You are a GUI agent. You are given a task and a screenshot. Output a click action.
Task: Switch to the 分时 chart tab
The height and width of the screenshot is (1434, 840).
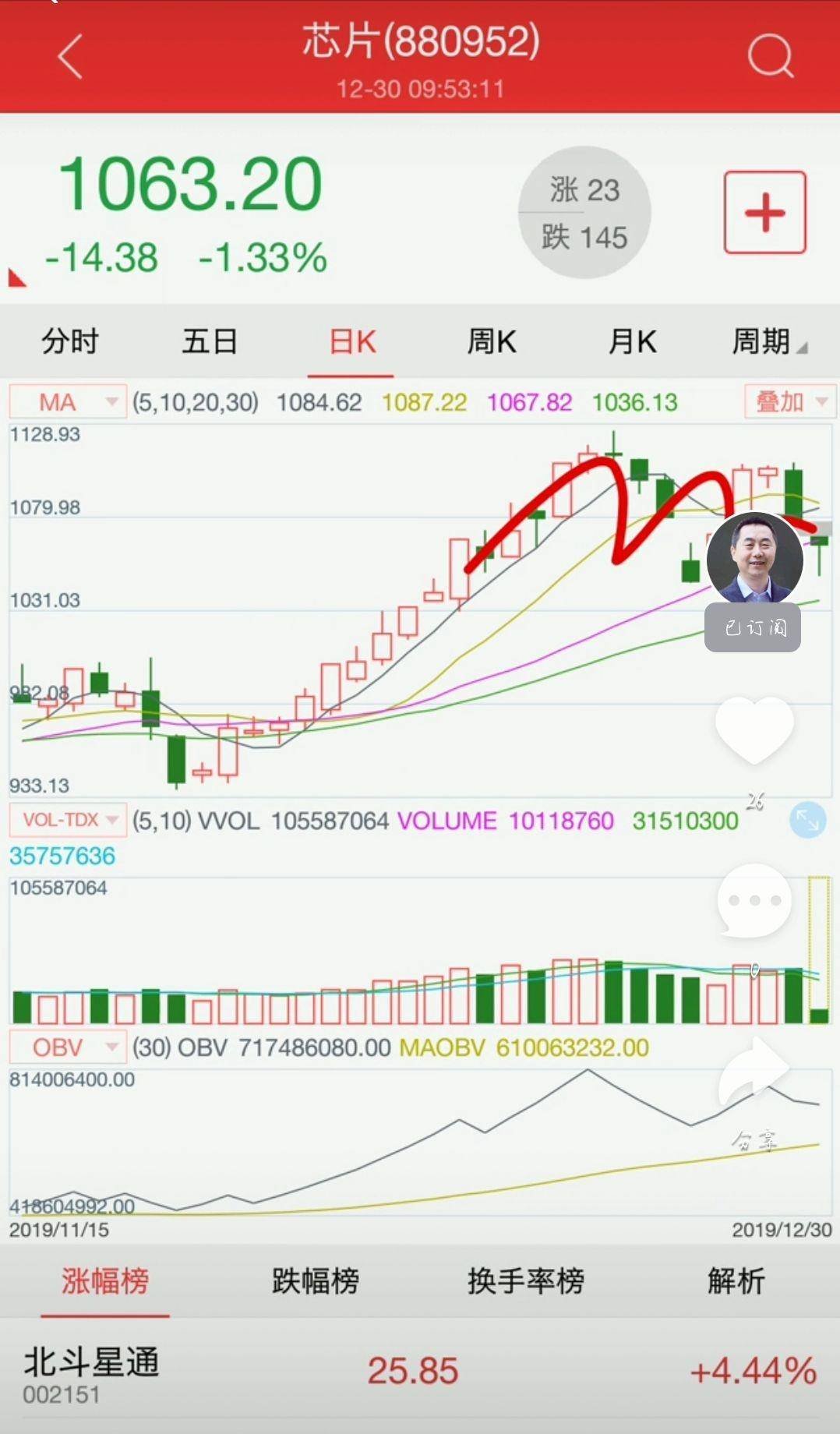click(x=70, y=342)
